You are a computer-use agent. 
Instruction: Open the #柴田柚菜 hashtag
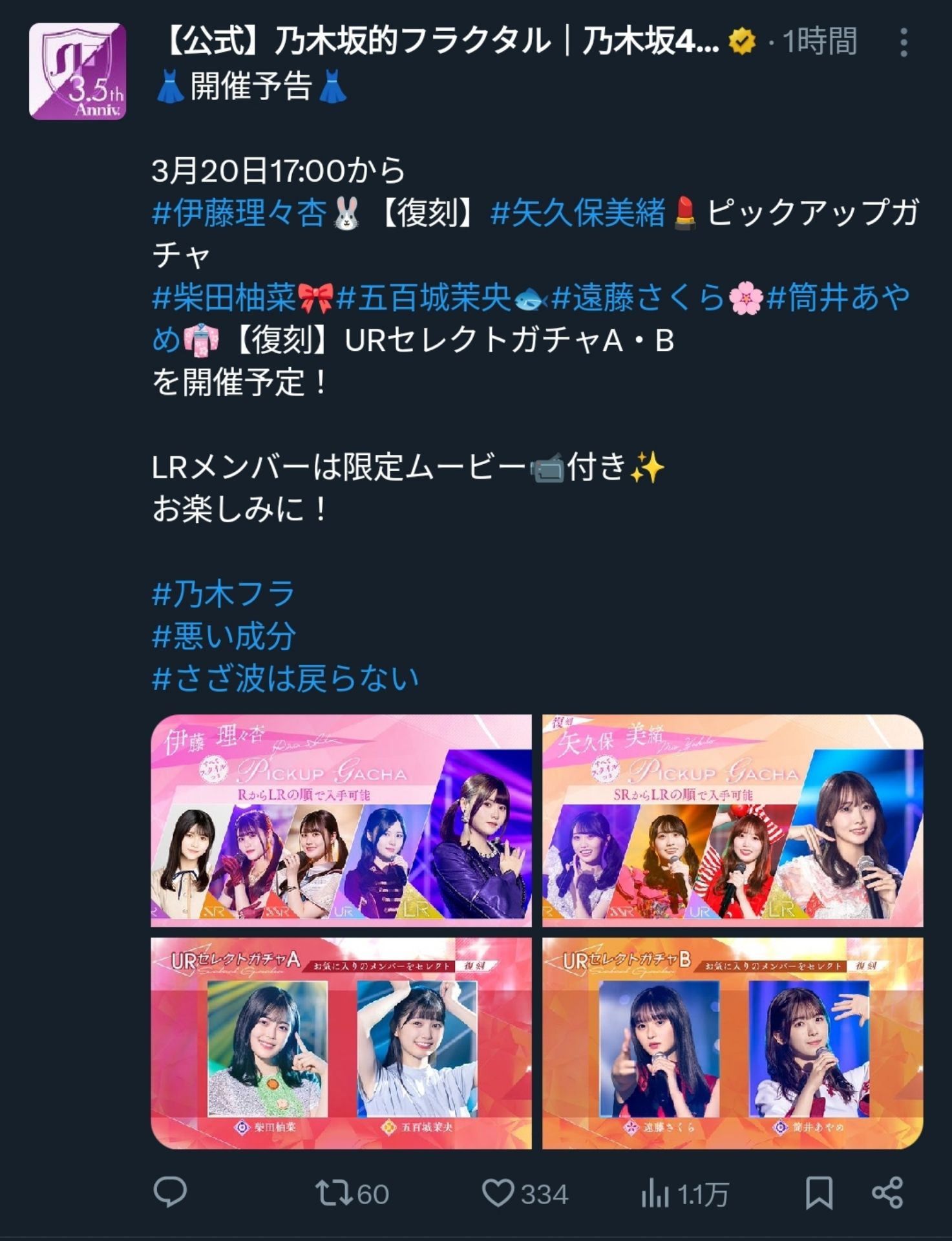(x=224, y=298)
